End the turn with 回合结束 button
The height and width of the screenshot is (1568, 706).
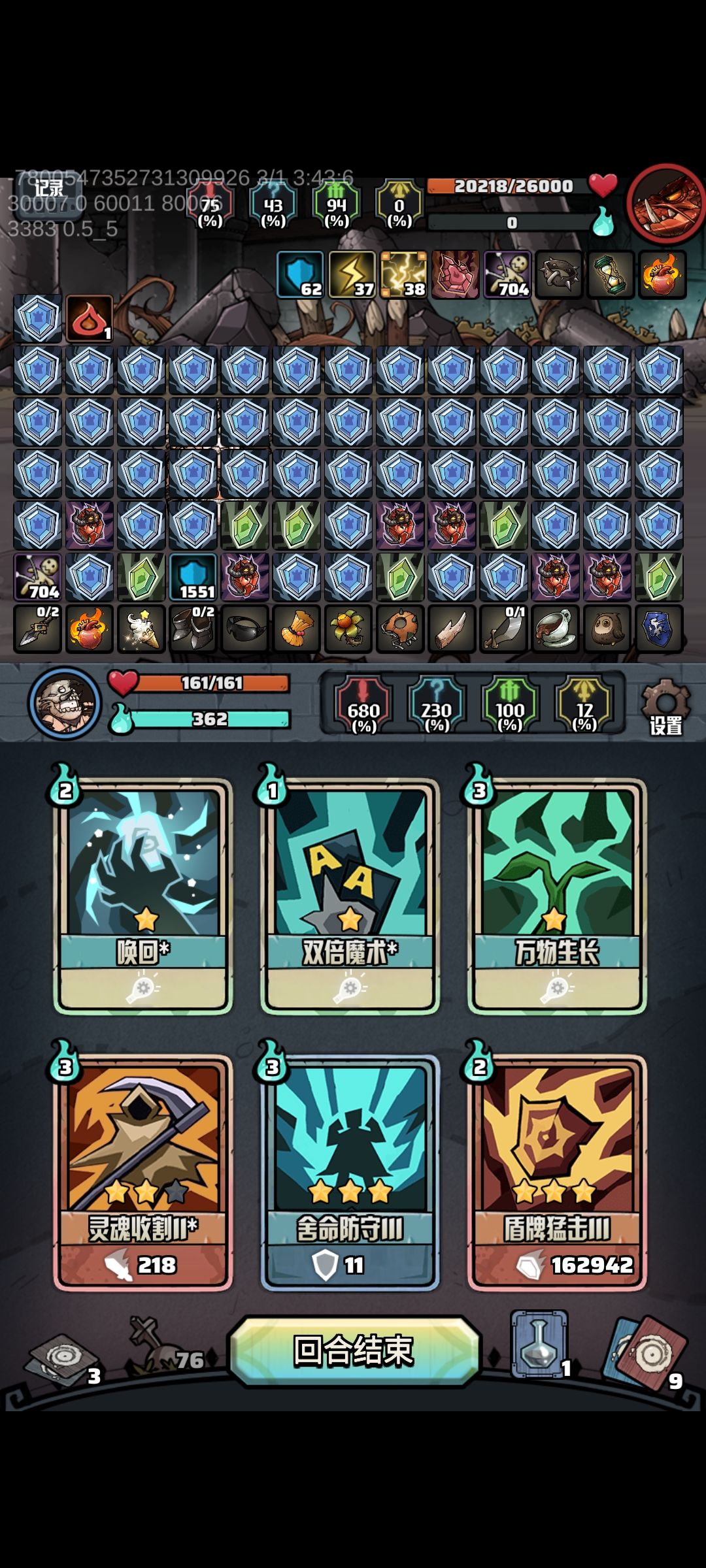pyautogui.click(x=354, y=1350)
